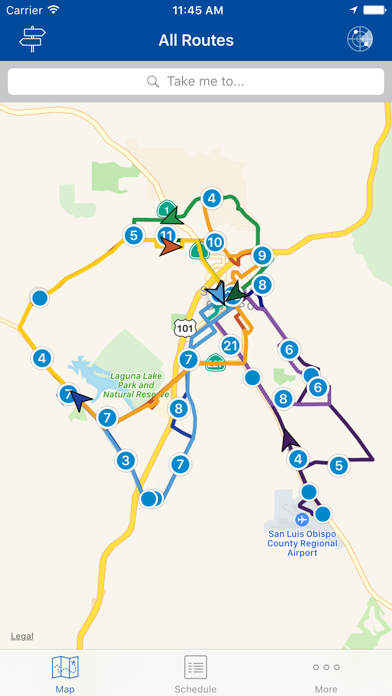Select the Map tab
The height and width of the screenshot is (696, 392).
click(x=65, y=674)
